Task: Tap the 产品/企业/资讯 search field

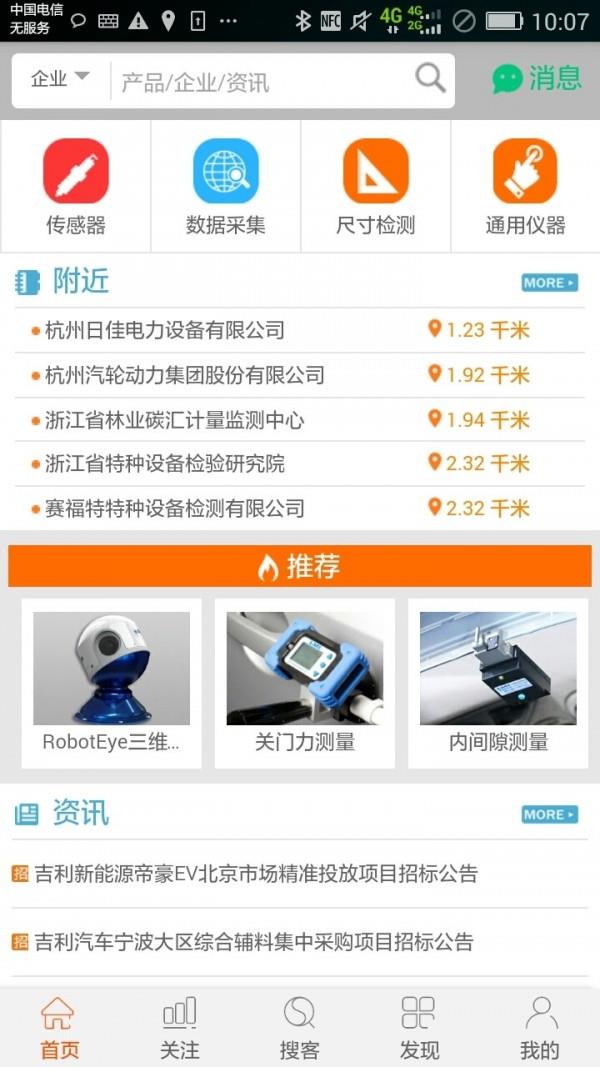Action: point(260,82)
